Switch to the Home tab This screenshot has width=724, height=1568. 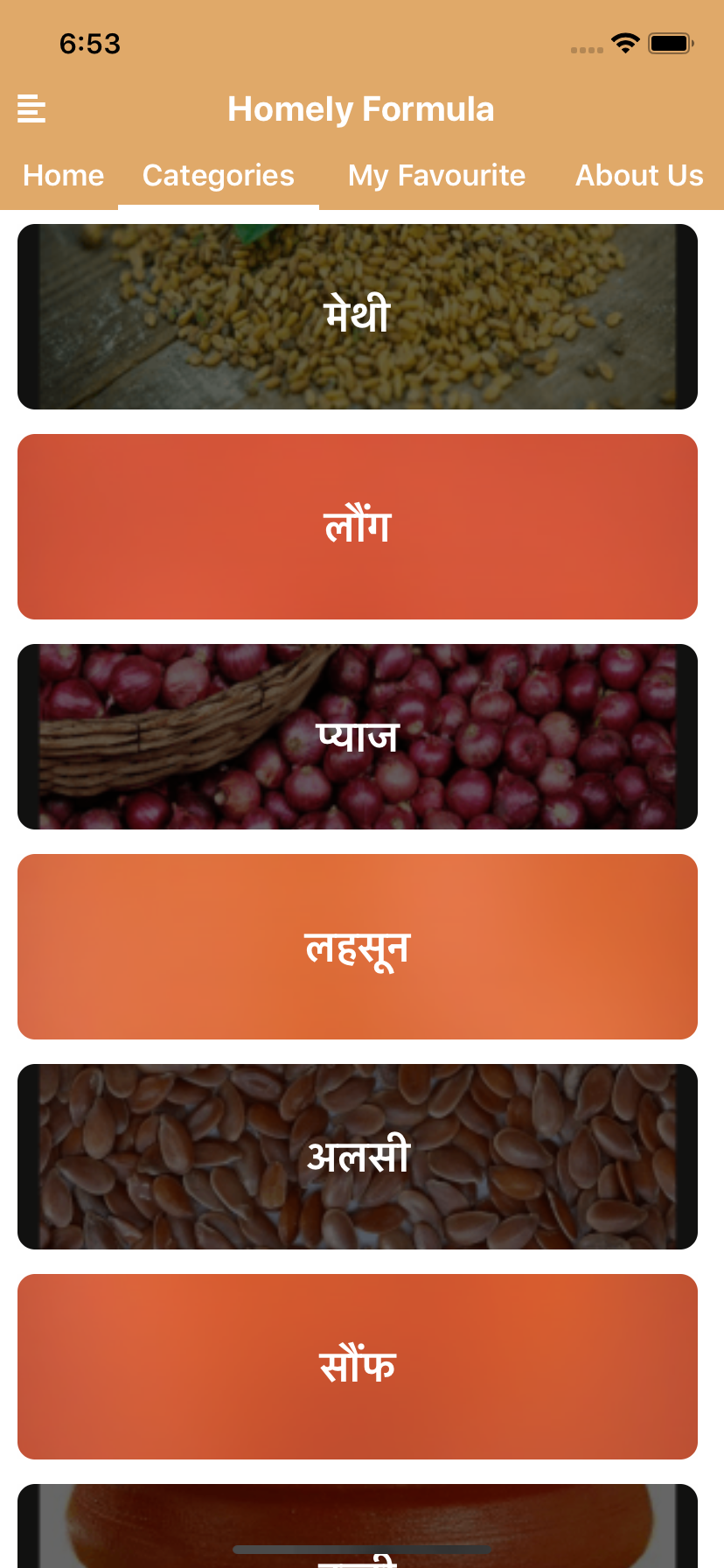pyautogui.click(x=64, y=176)
